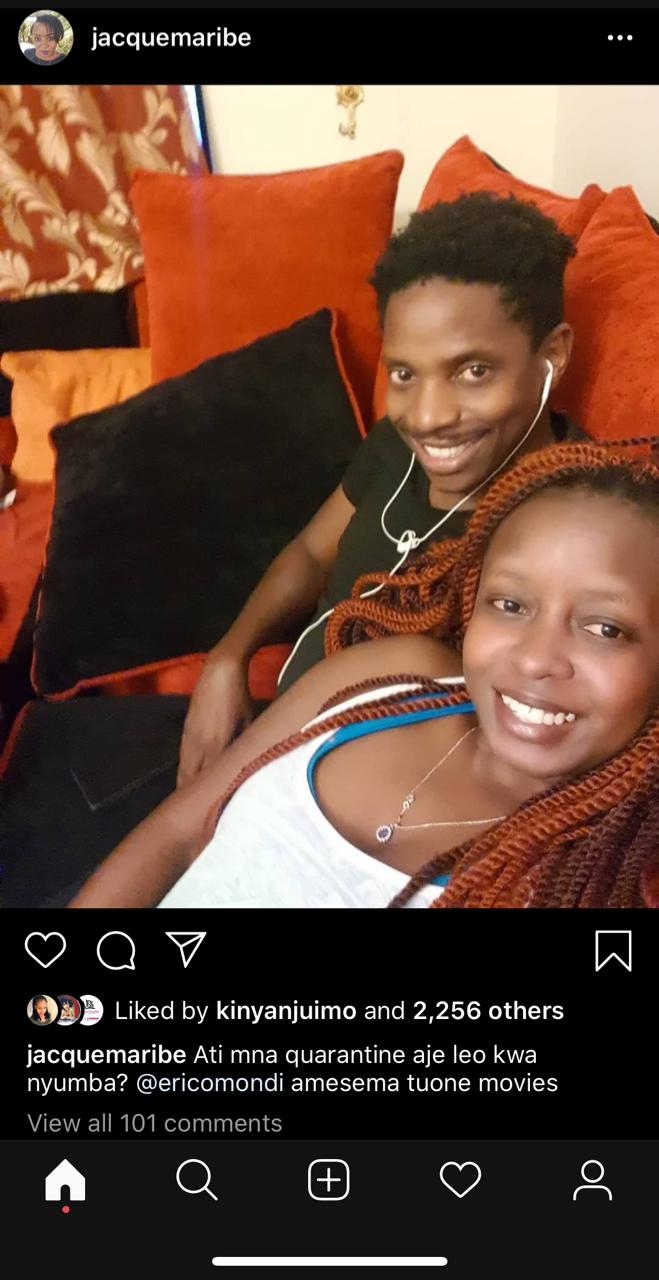The image size is (659, 1280).
Task: Open the Activity heart tab in bottom bar
Action: (x=461, y=1181)
